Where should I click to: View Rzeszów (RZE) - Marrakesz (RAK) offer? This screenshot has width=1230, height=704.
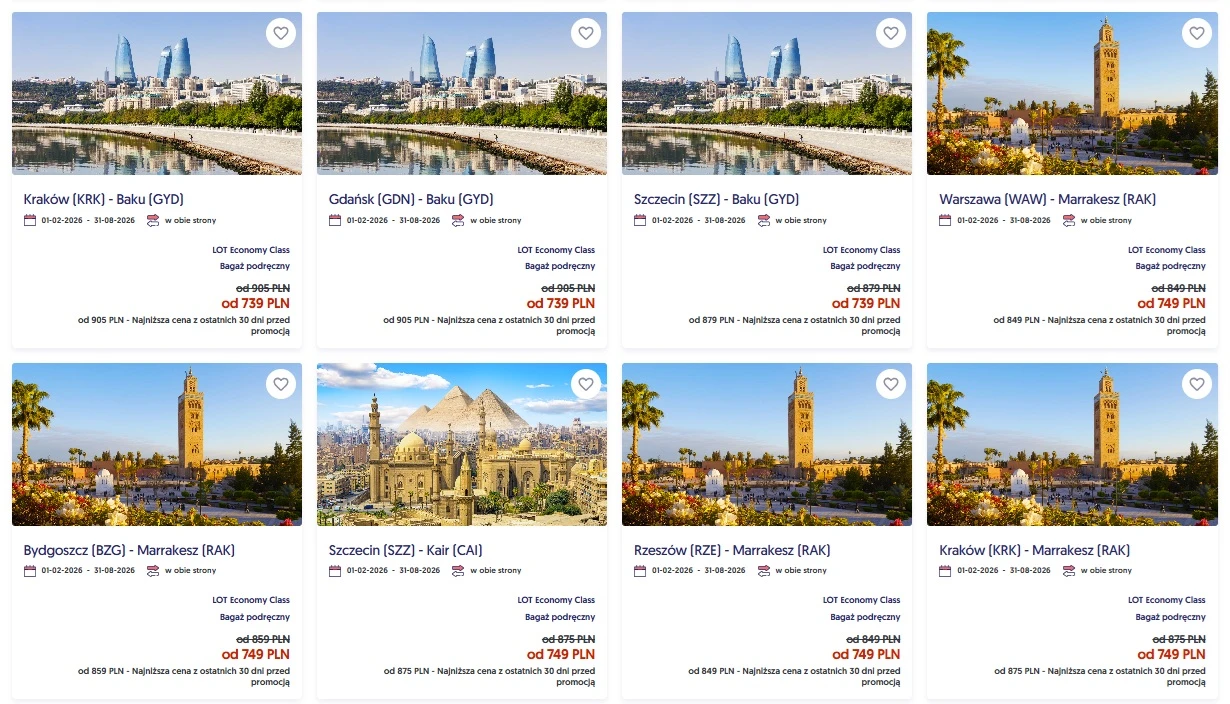tap(732, 550)
